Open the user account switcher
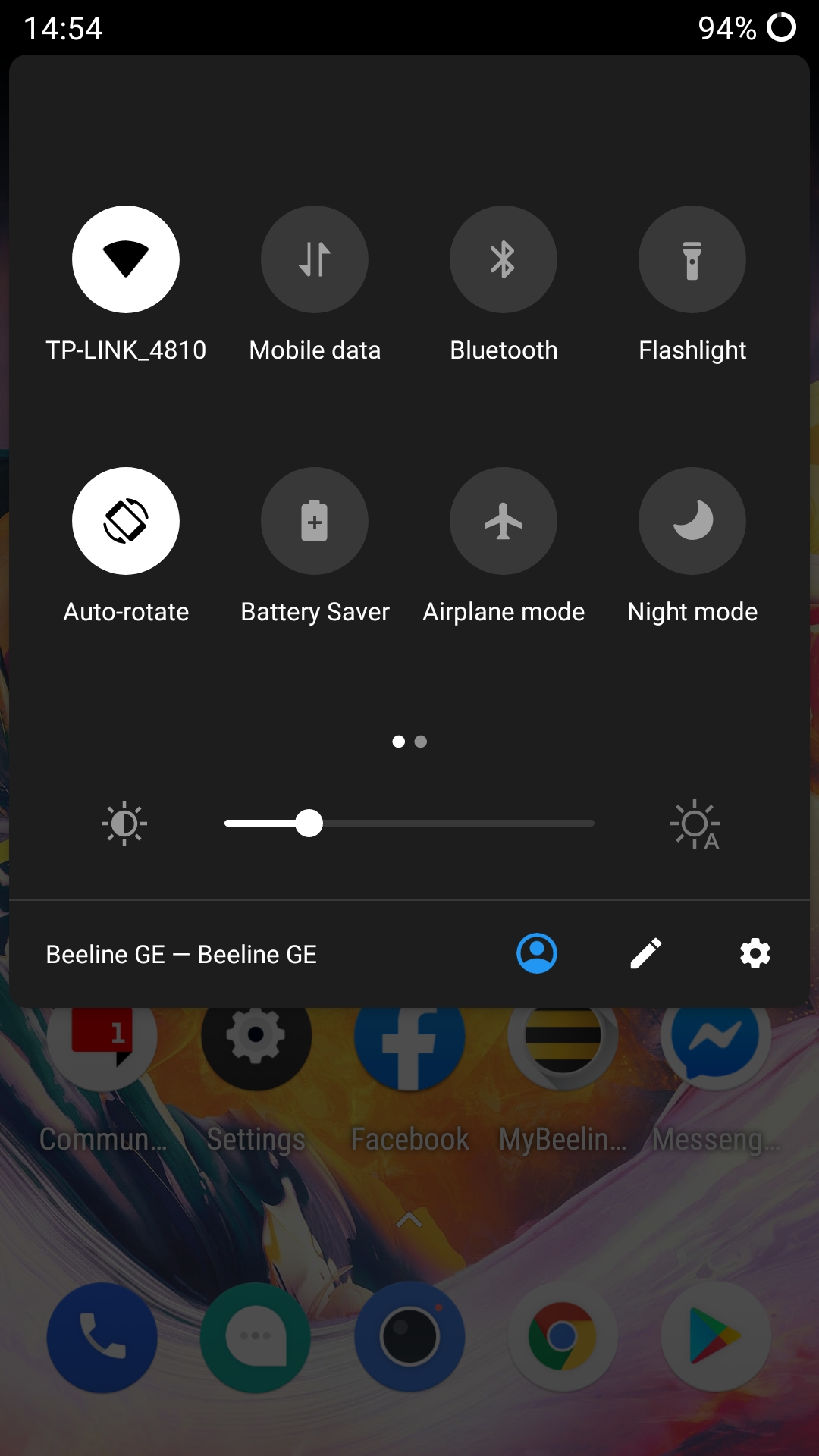The width and height of the screenshot is (819, 1456). pyautogui.click(x=537, y=953)
